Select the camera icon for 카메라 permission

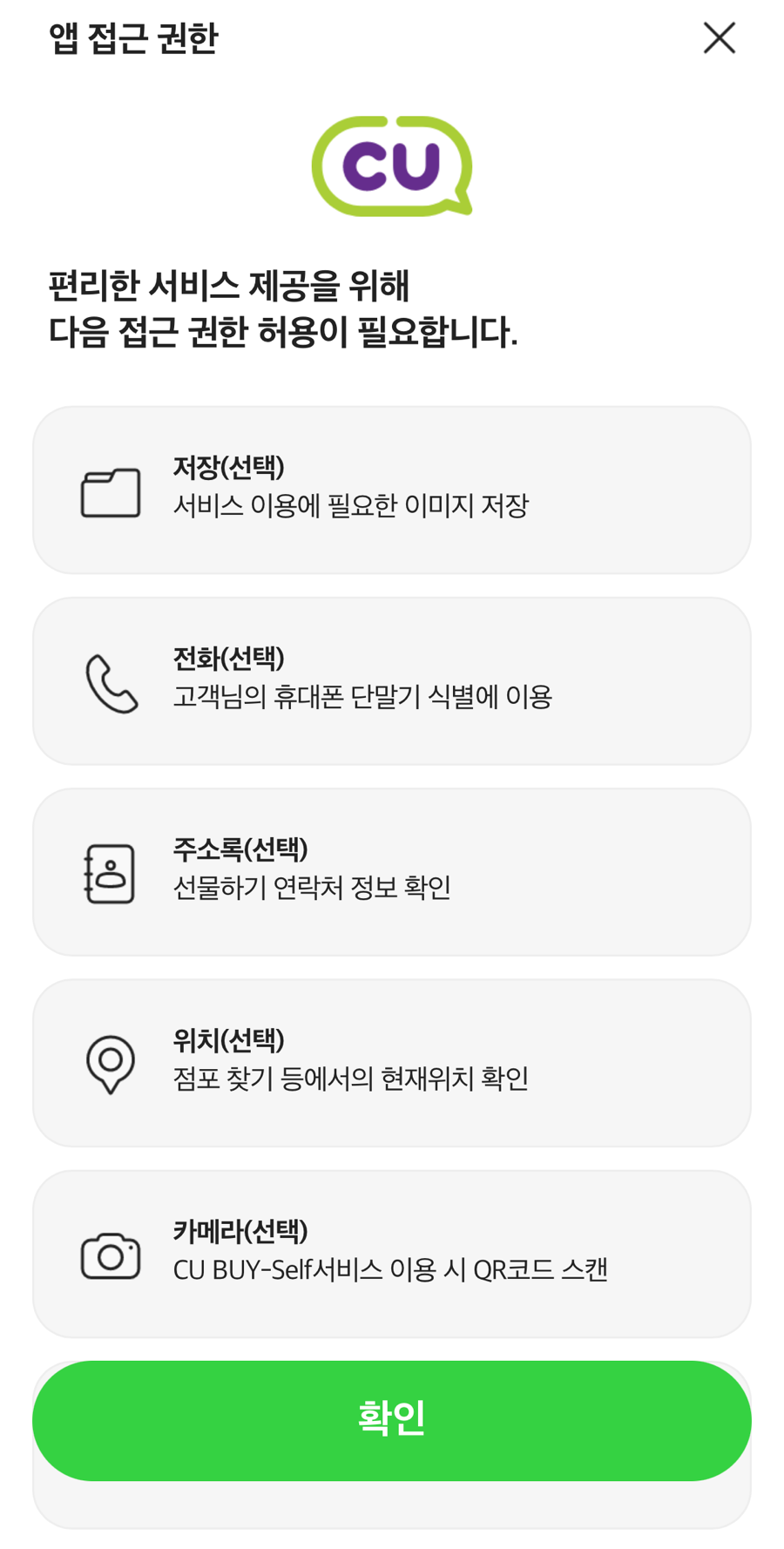[110, 1257]
